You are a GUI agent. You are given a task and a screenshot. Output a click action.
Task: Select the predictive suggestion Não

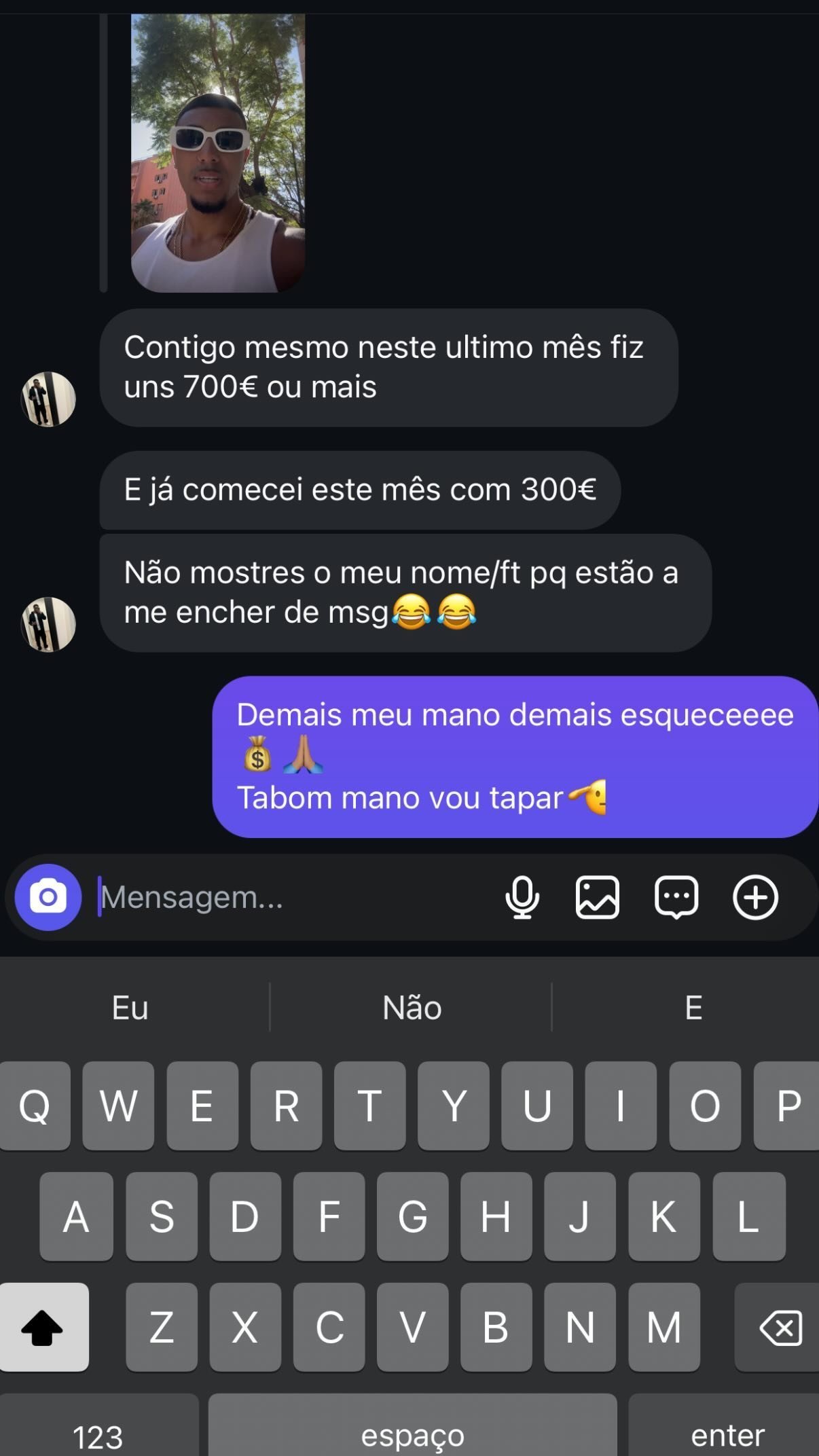coord(410,1009)
